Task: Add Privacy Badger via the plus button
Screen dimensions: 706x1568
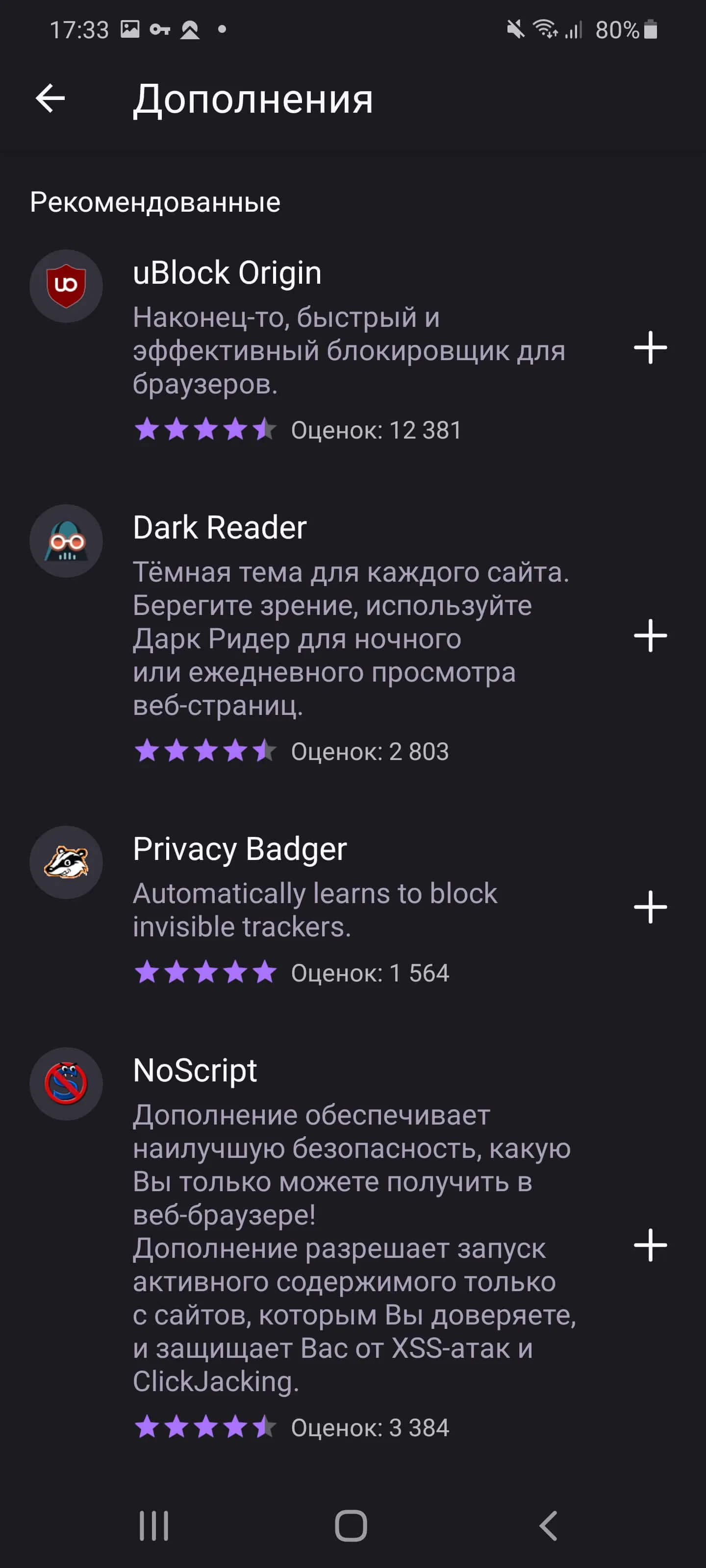Action: [x=650, y=907]
